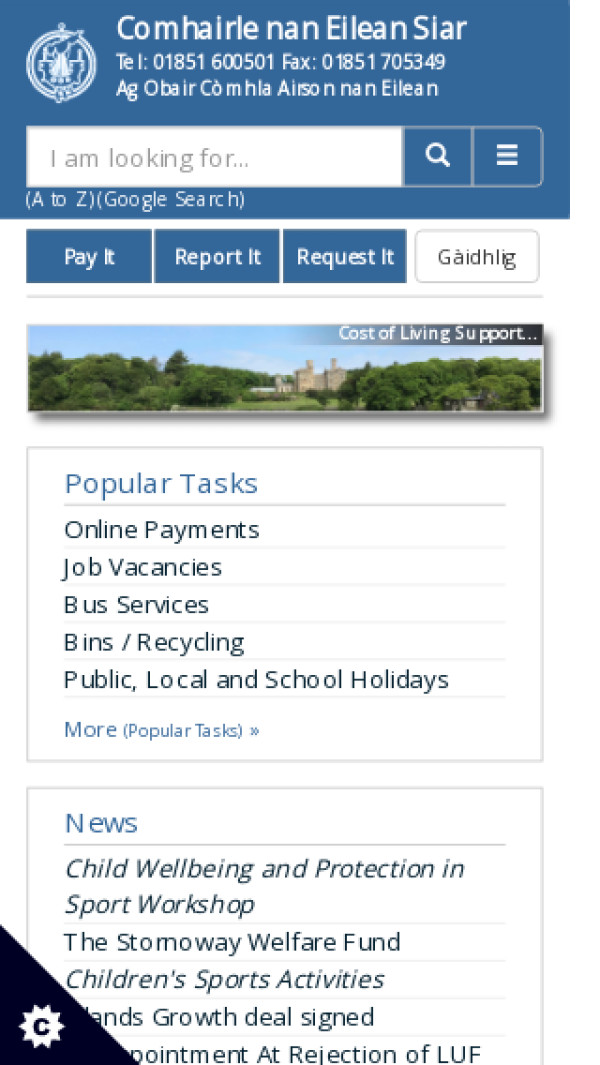Submit search with the magnifier button
This screenshot has width=600, height=1065.
437,157
